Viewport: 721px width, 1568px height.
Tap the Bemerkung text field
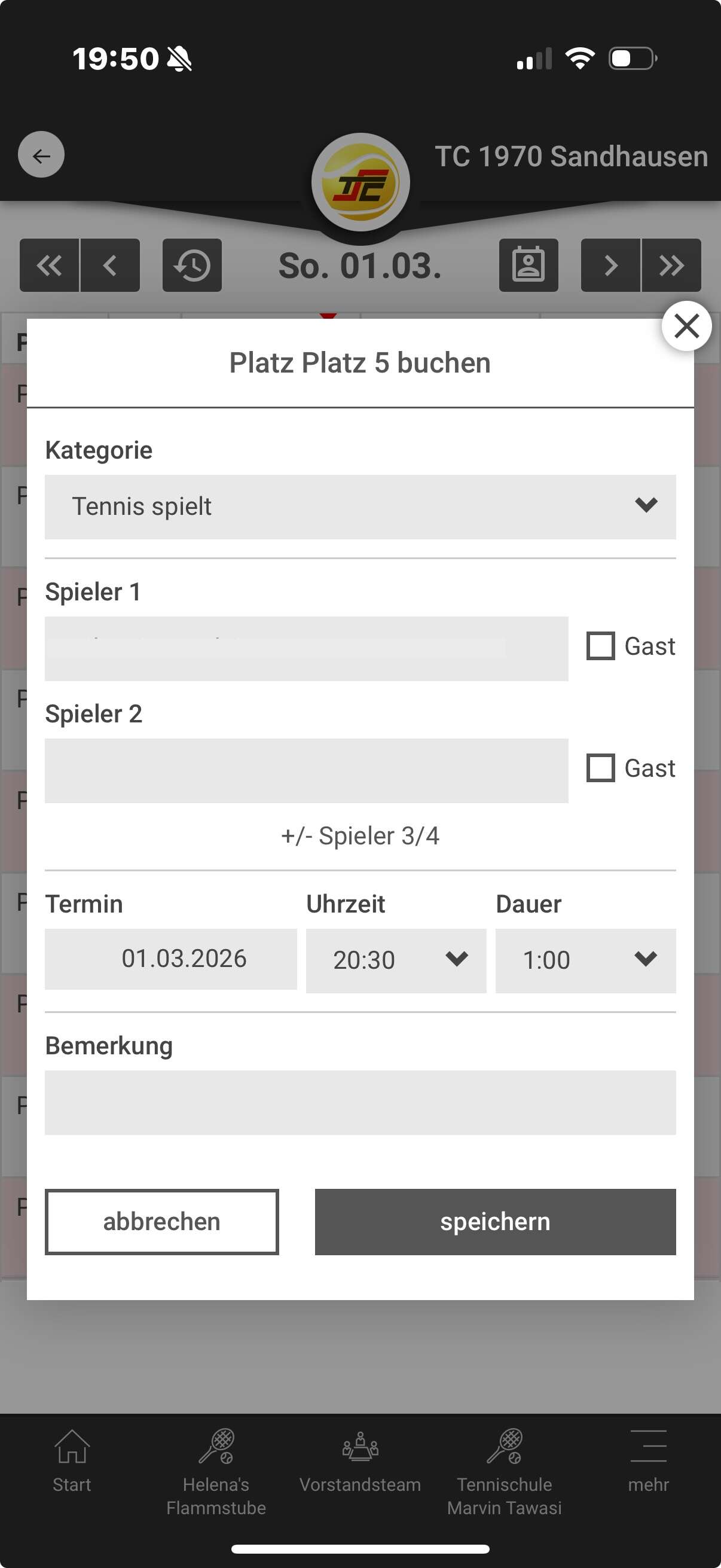[359, 1102]
